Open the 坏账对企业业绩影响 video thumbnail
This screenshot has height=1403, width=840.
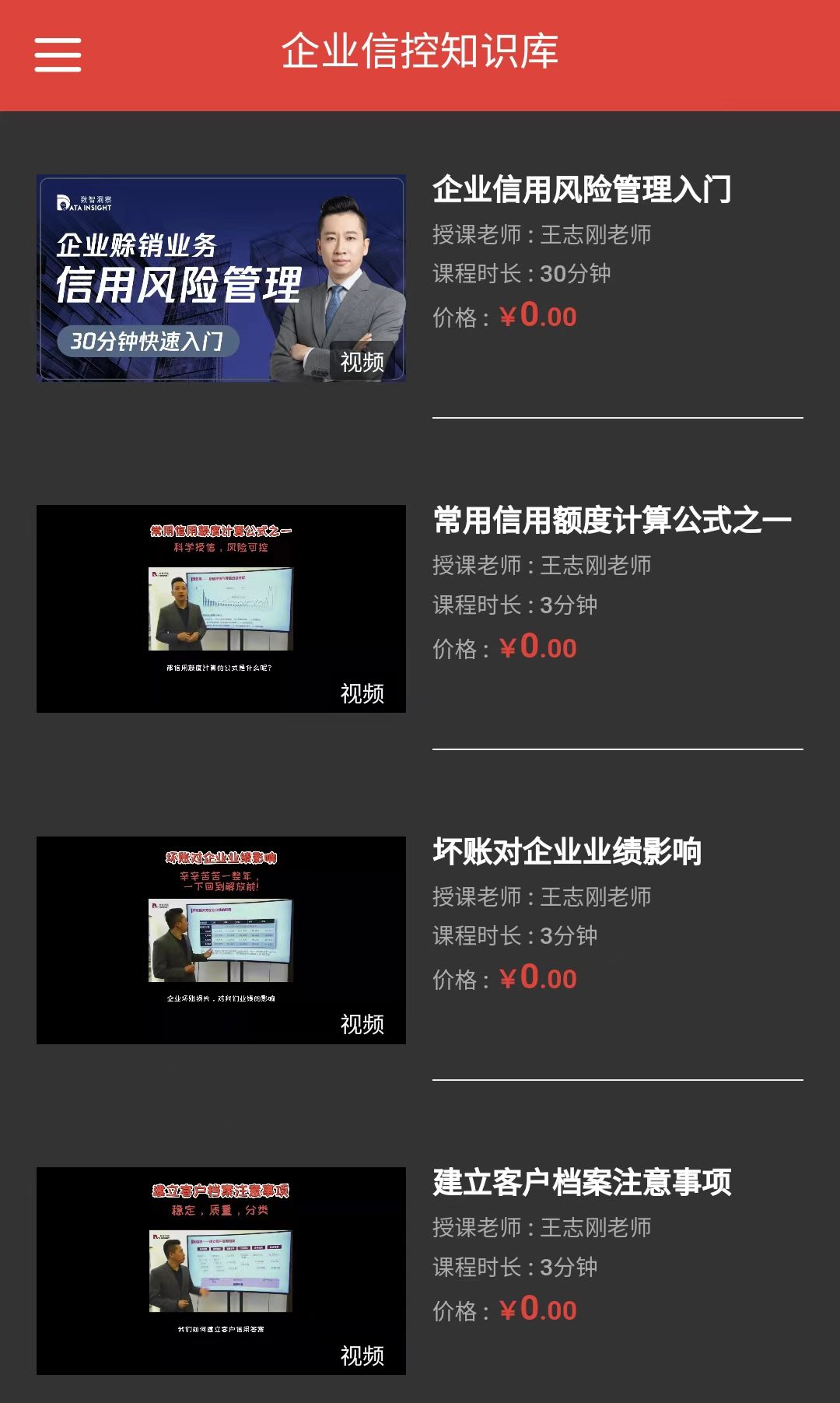click(x=221, y=940)
